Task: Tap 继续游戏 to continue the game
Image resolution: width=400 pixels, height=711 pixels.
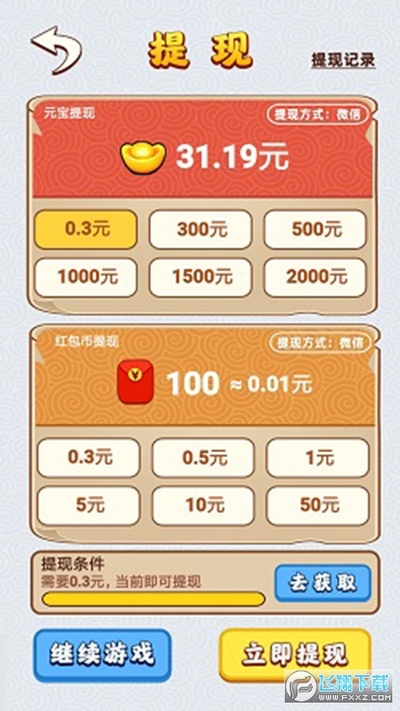Action: 102,655
